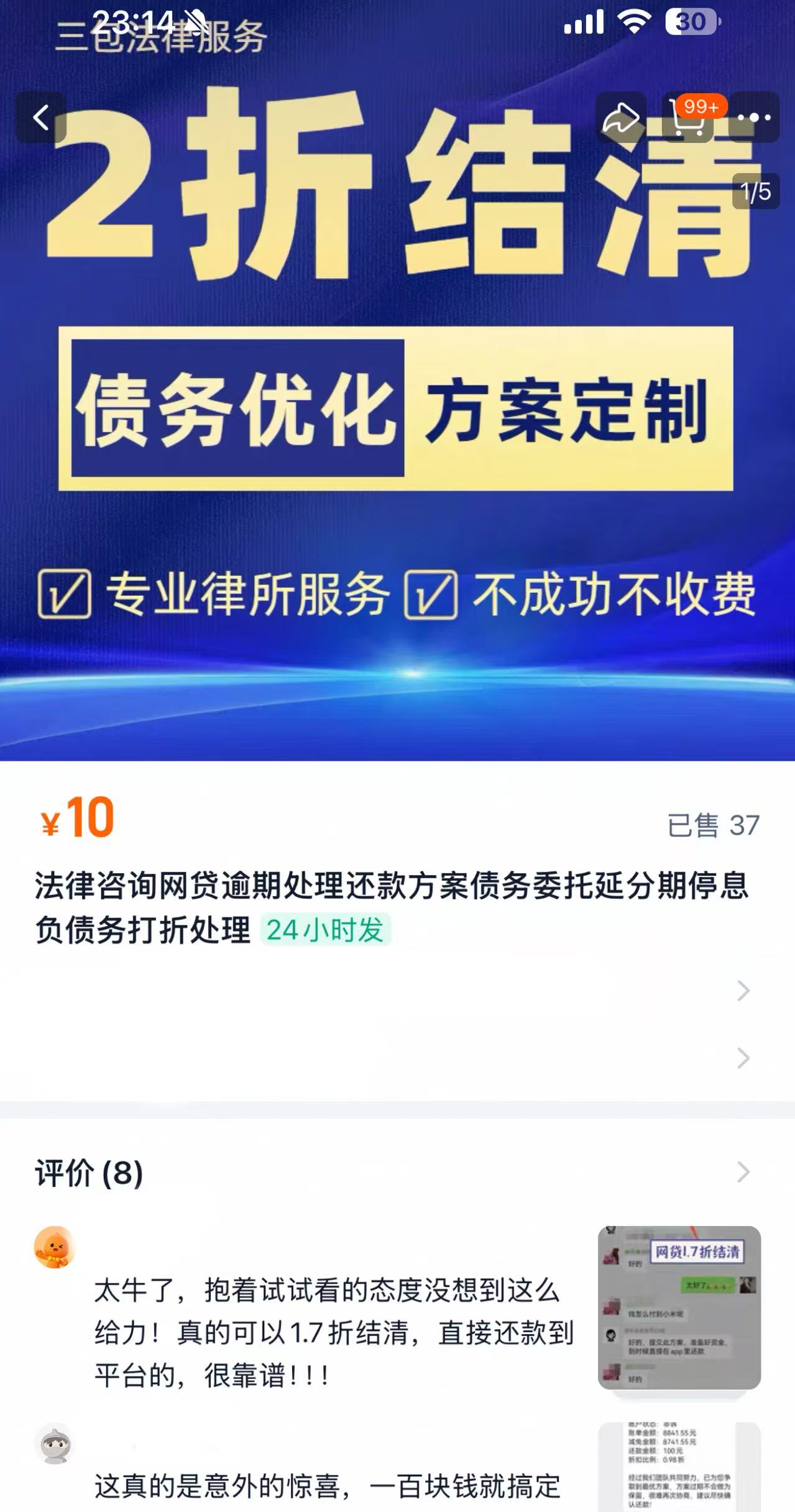Viewport: 795px width, 1512px height.
Task: Share this product listing
Action: [x=620, y=118]
